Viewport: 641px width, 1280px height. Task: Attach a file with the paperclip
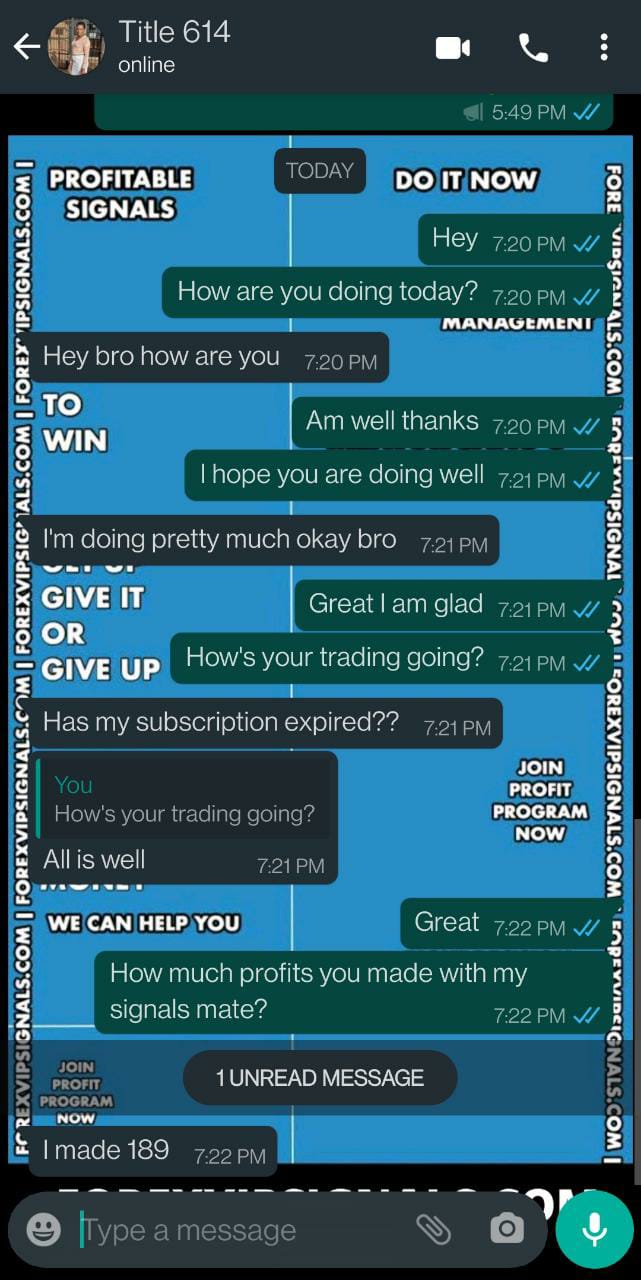click(433, 1229)
